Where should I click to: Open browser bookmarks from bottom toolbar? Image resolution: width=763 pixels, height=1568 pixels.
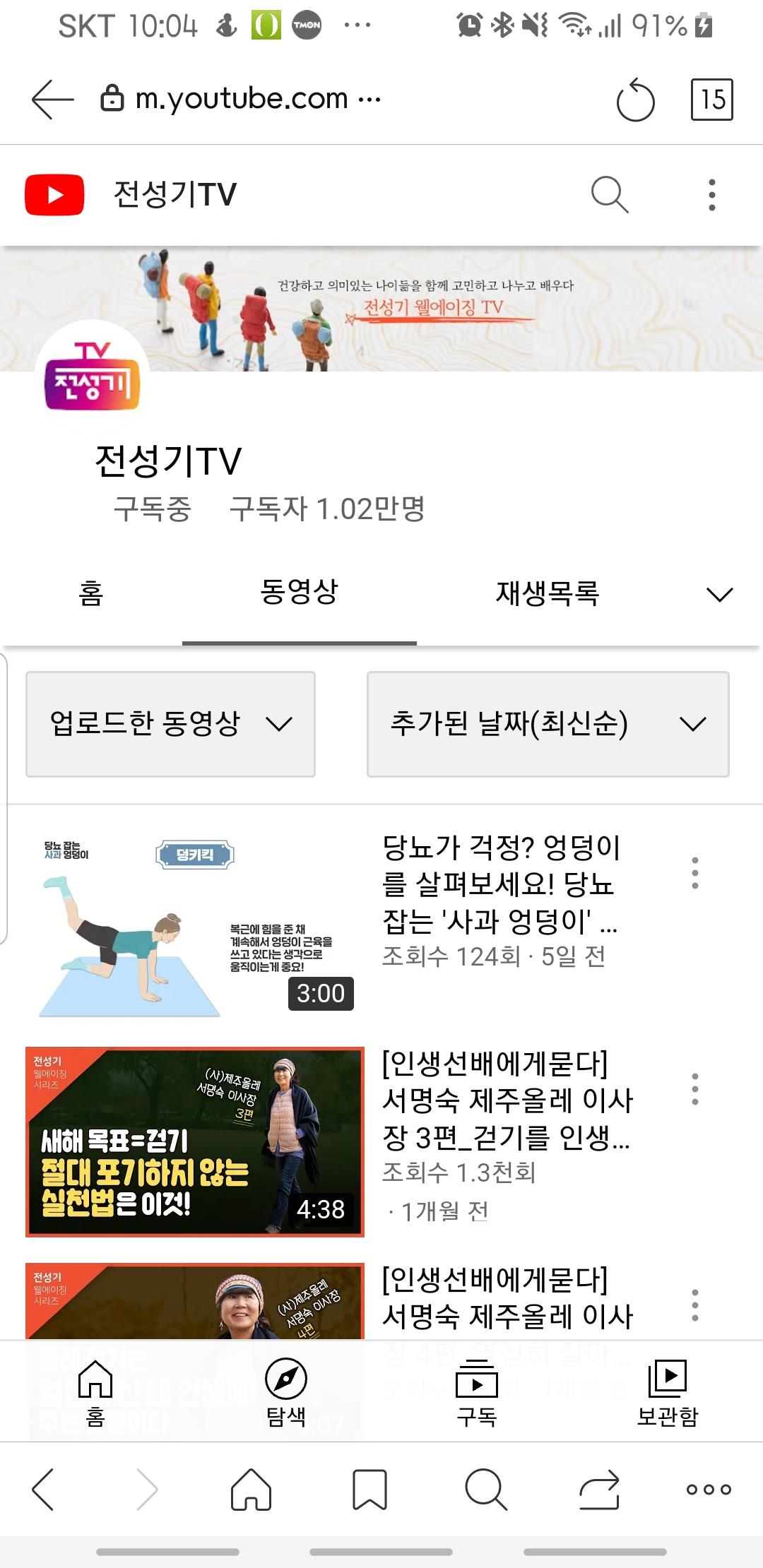[369, 1489]
